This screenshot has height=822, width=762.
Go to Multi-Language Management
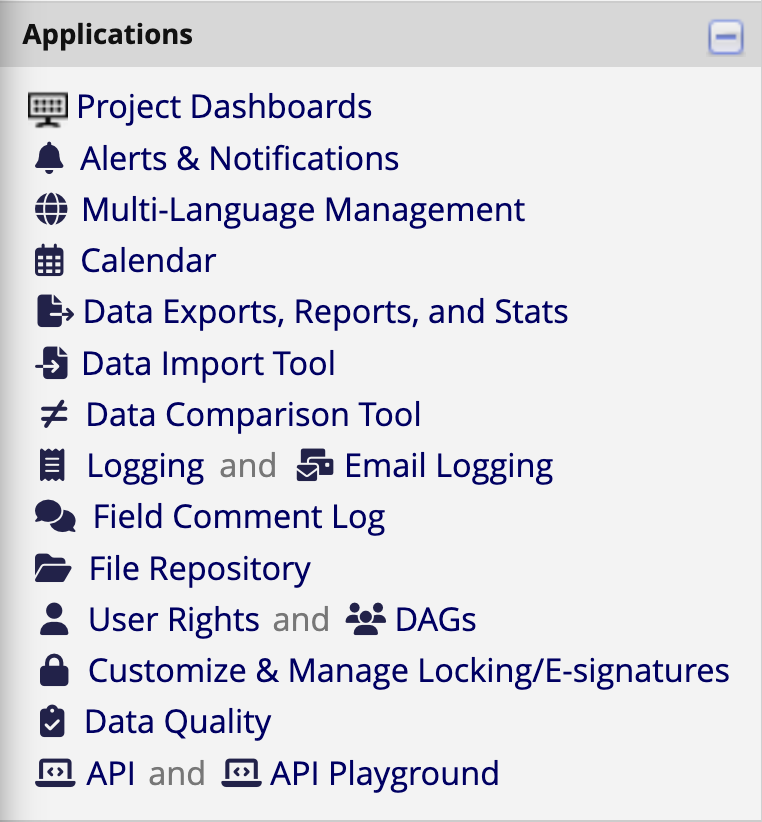302,210
